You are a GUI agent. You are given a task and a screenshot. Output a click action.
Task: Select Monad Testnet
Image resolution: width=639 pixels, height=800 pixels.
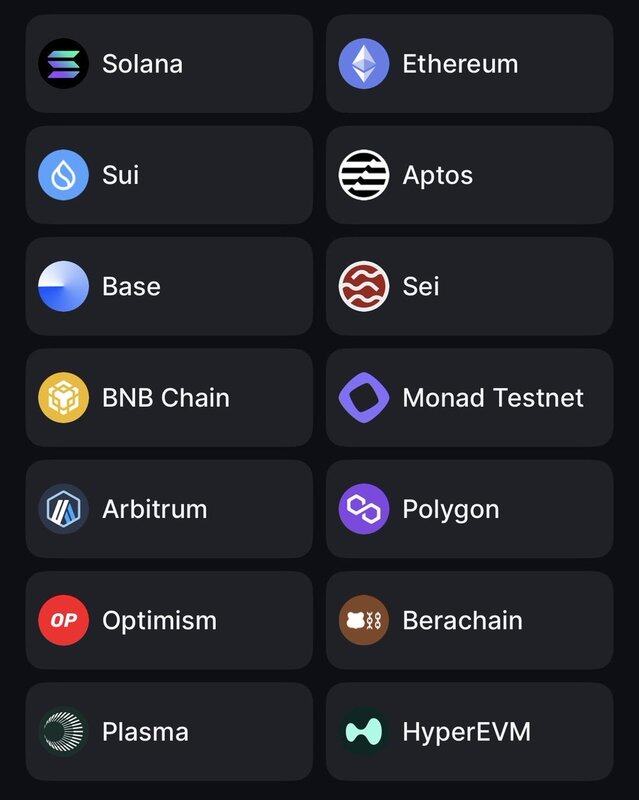pos(469,398)
